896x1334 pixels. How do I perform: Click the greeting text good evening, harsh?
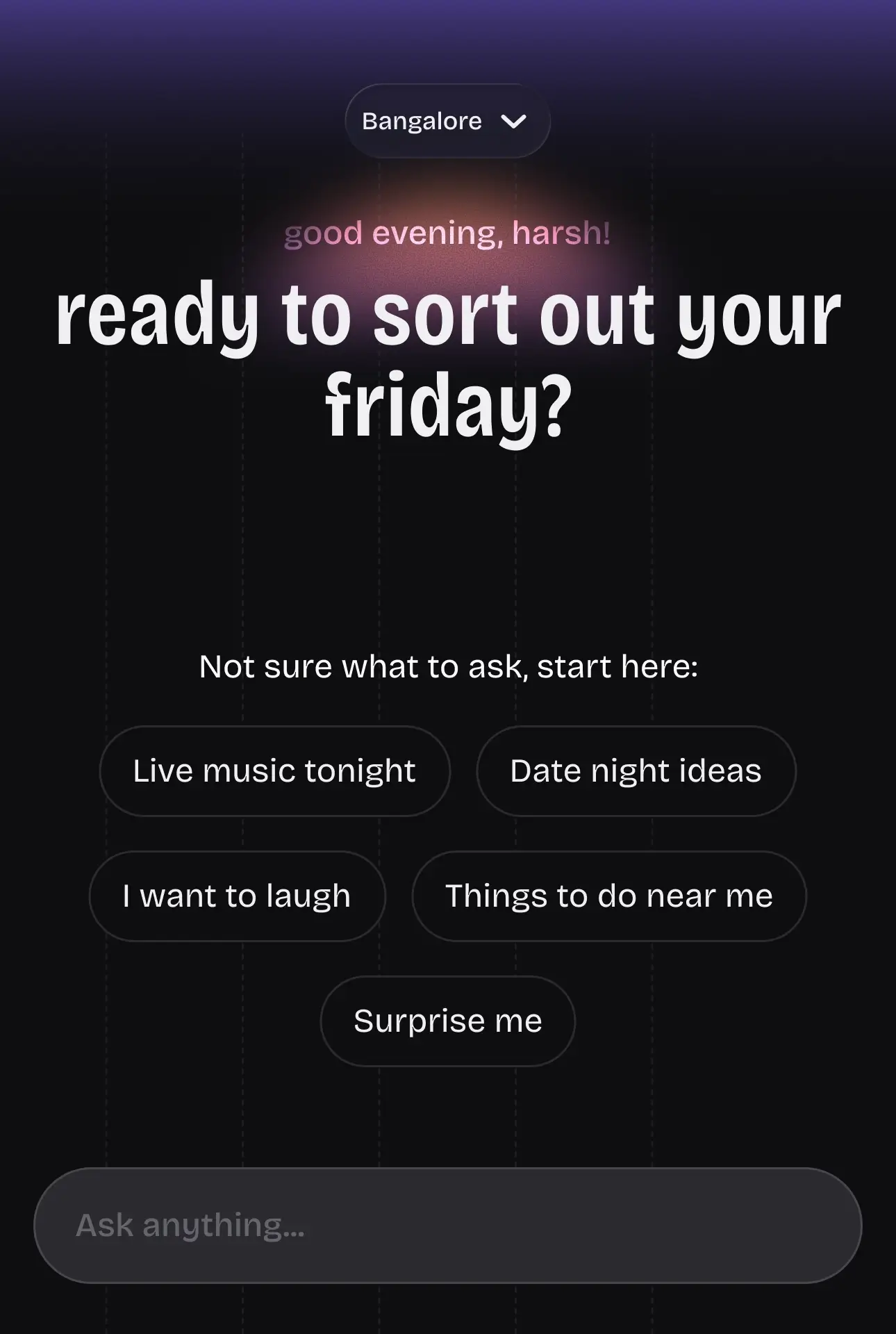point(447,233)
